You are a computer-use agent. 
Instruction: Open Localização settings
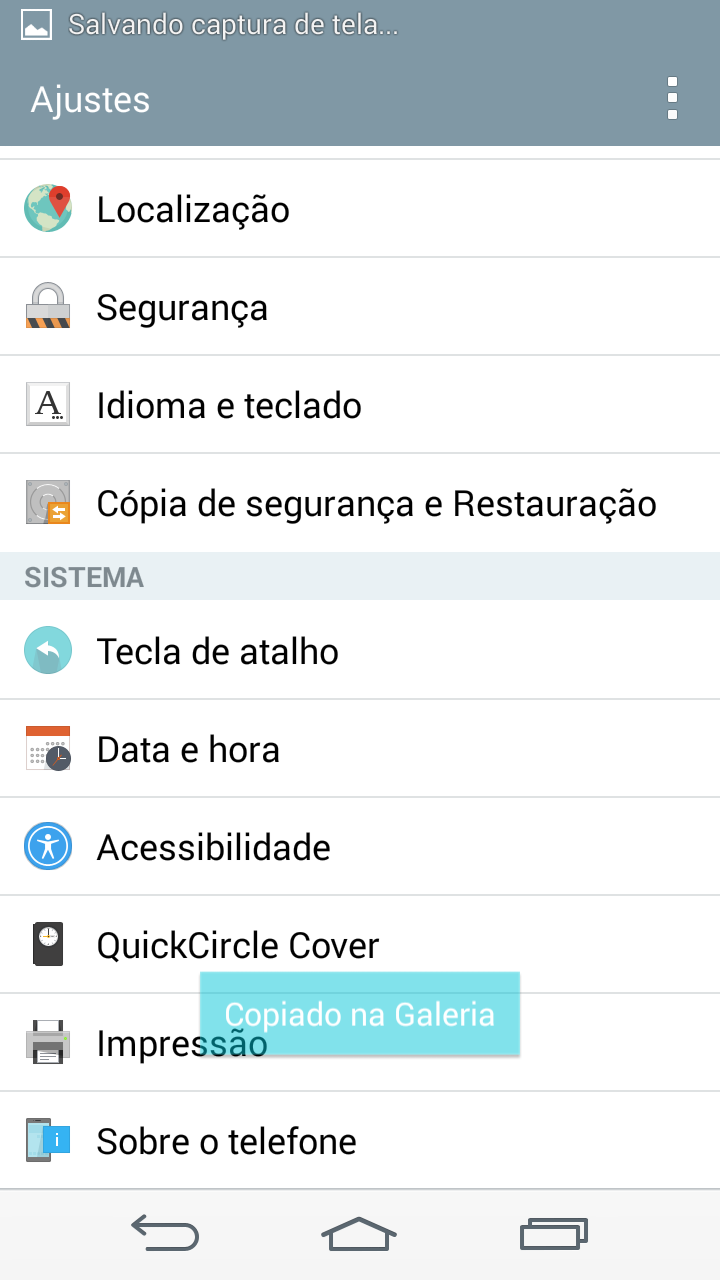coord(360,209)
